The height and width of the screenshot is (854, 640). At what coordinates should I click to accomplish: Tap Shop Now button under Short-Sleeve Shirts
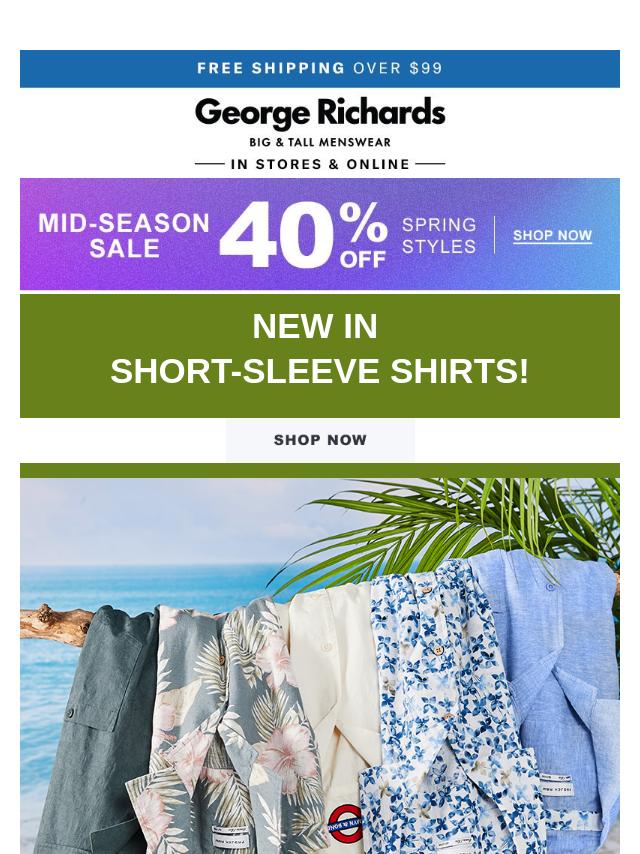[x=320, y=440]
